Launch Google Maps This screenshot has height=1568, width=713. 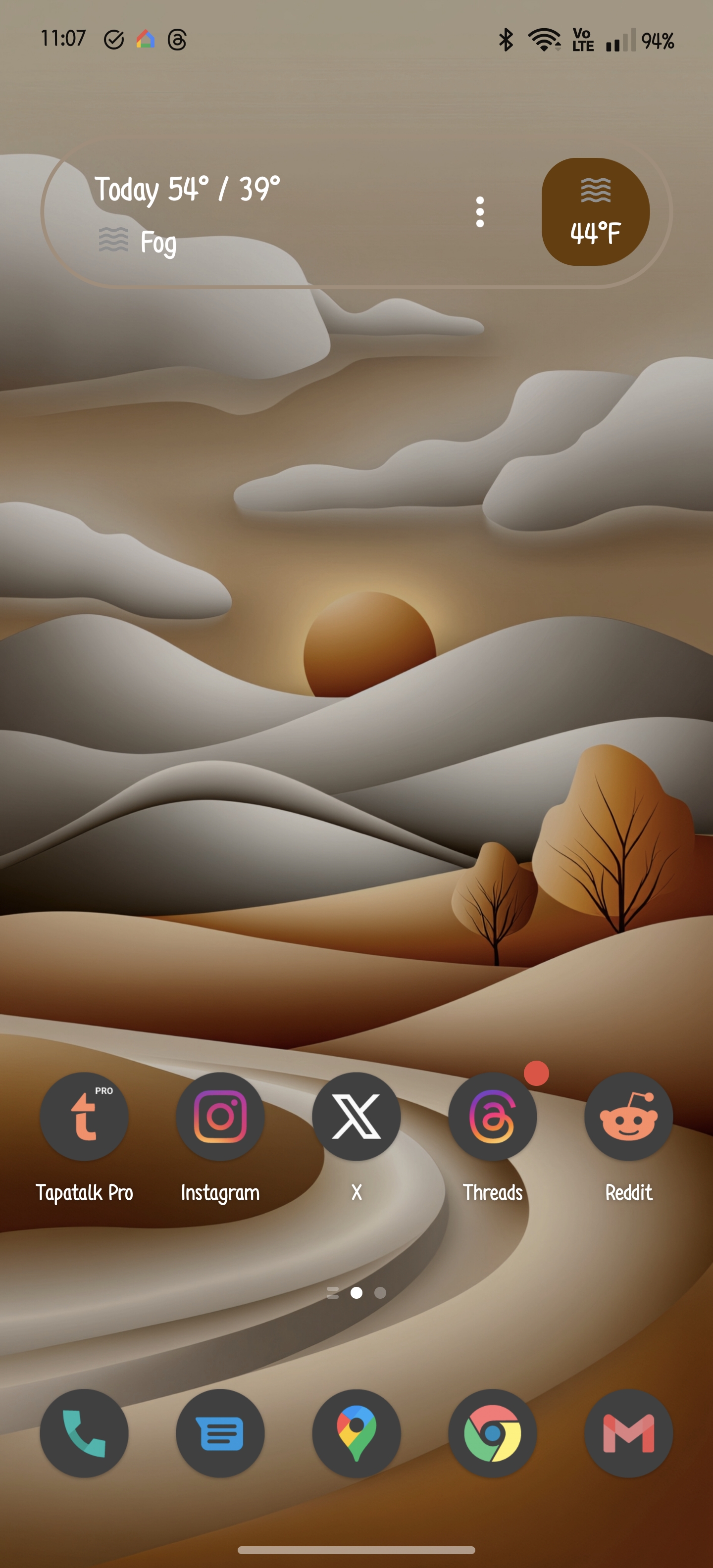356,1433
